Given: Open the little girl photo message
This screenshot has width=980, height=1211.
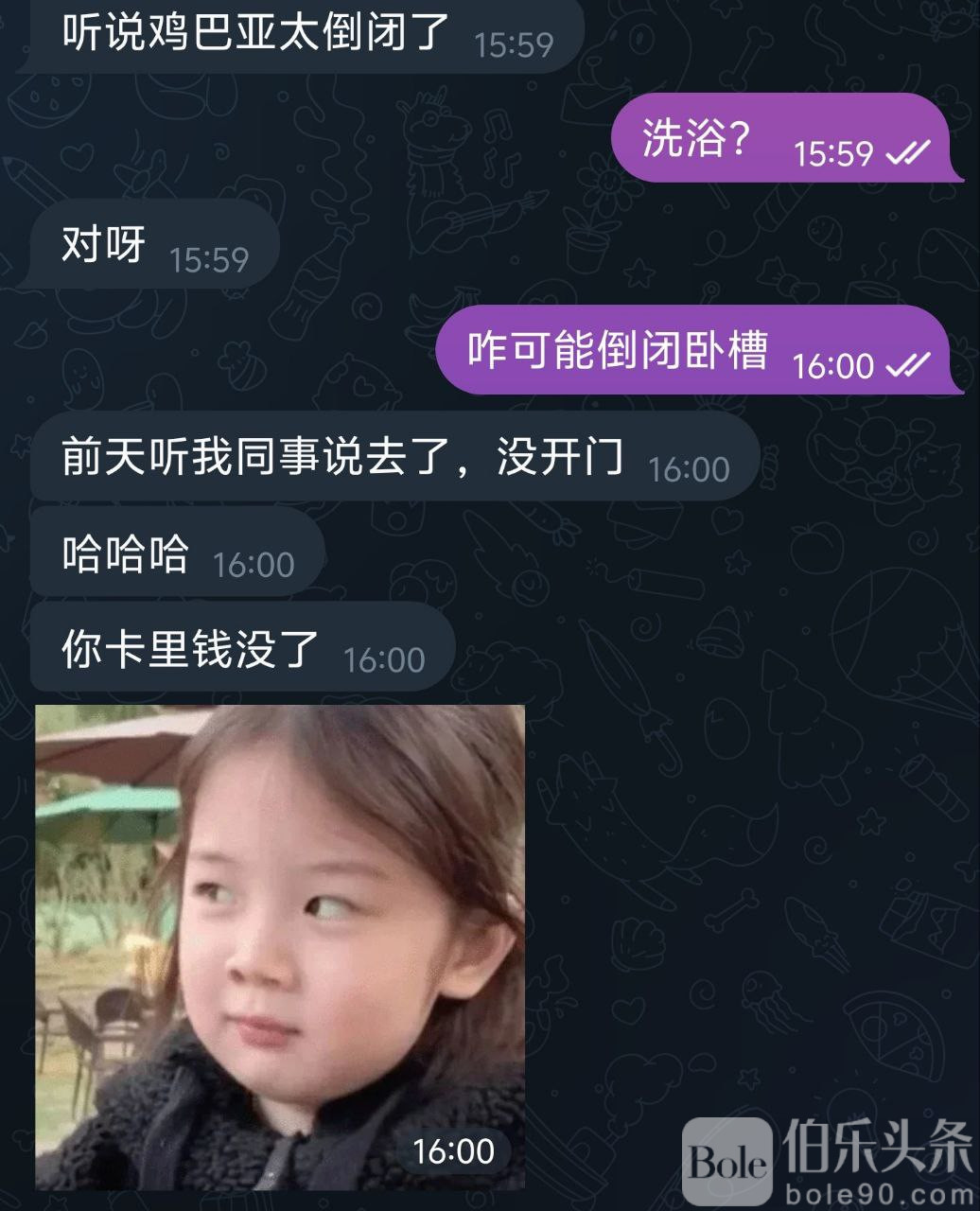Looking at the screenshot, I should [x=280, y=946].
